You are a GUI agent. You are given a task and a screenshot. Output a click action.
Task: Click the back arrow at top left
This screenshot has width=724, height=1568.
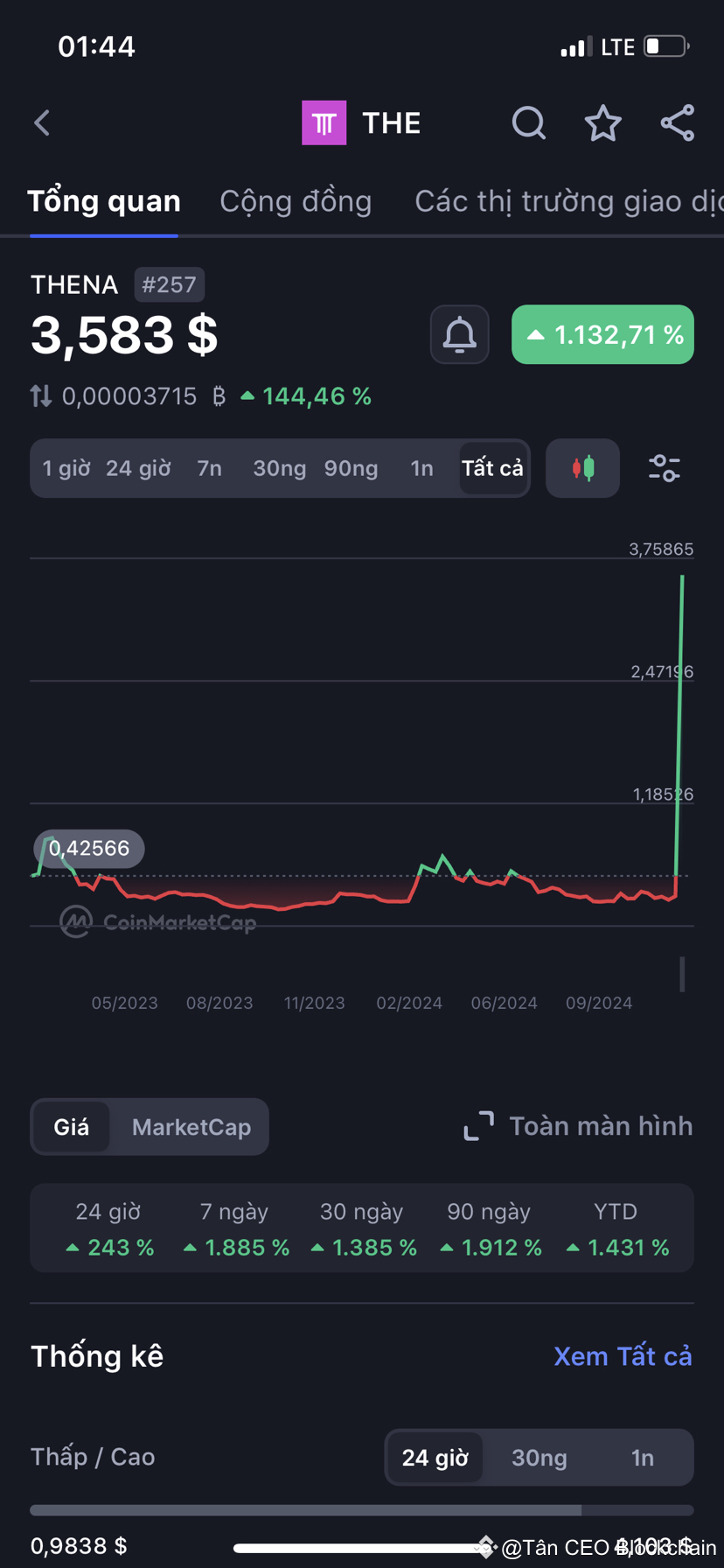pos(41,122)
